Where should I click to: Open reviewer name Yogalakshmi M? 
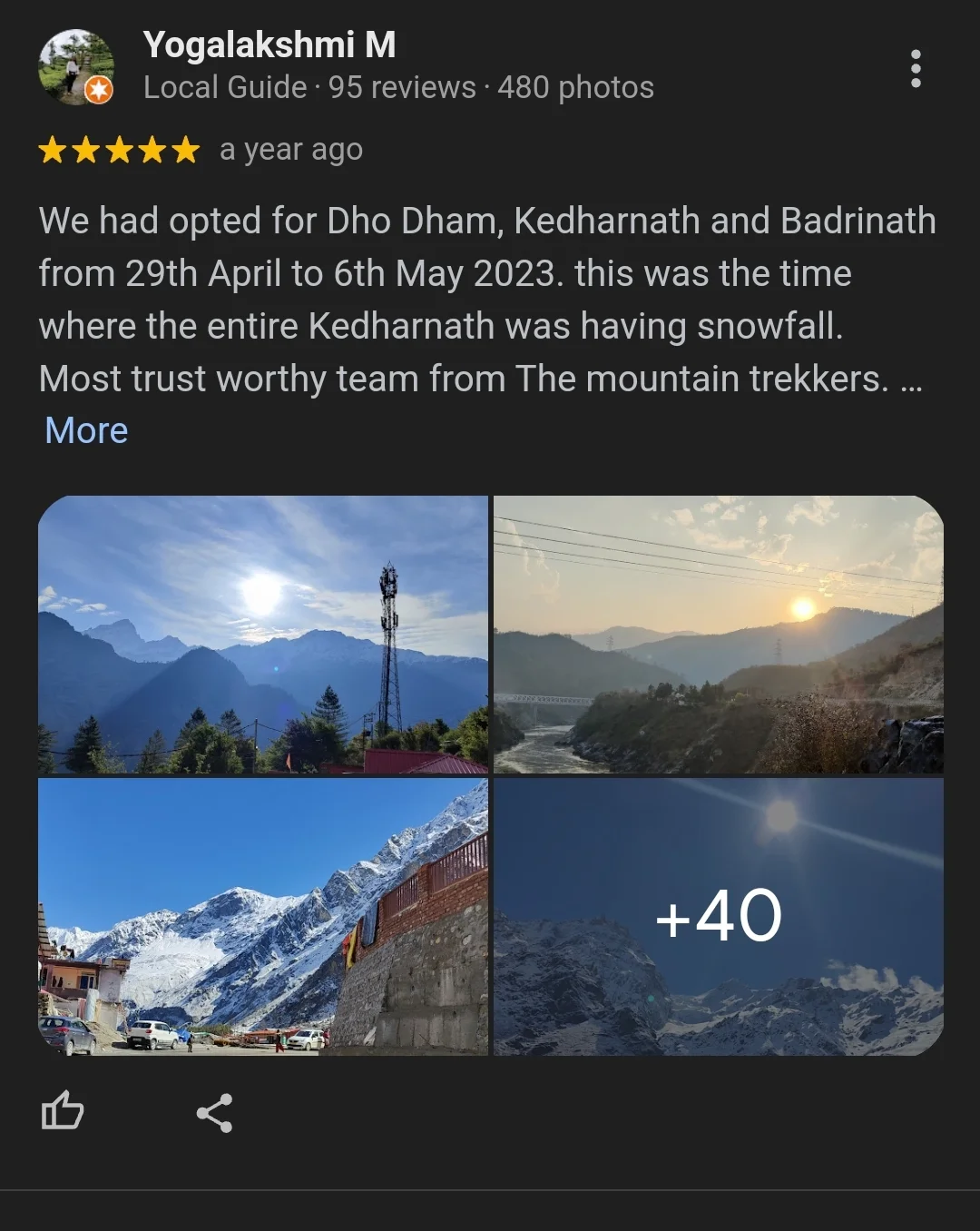click(269, 44)
